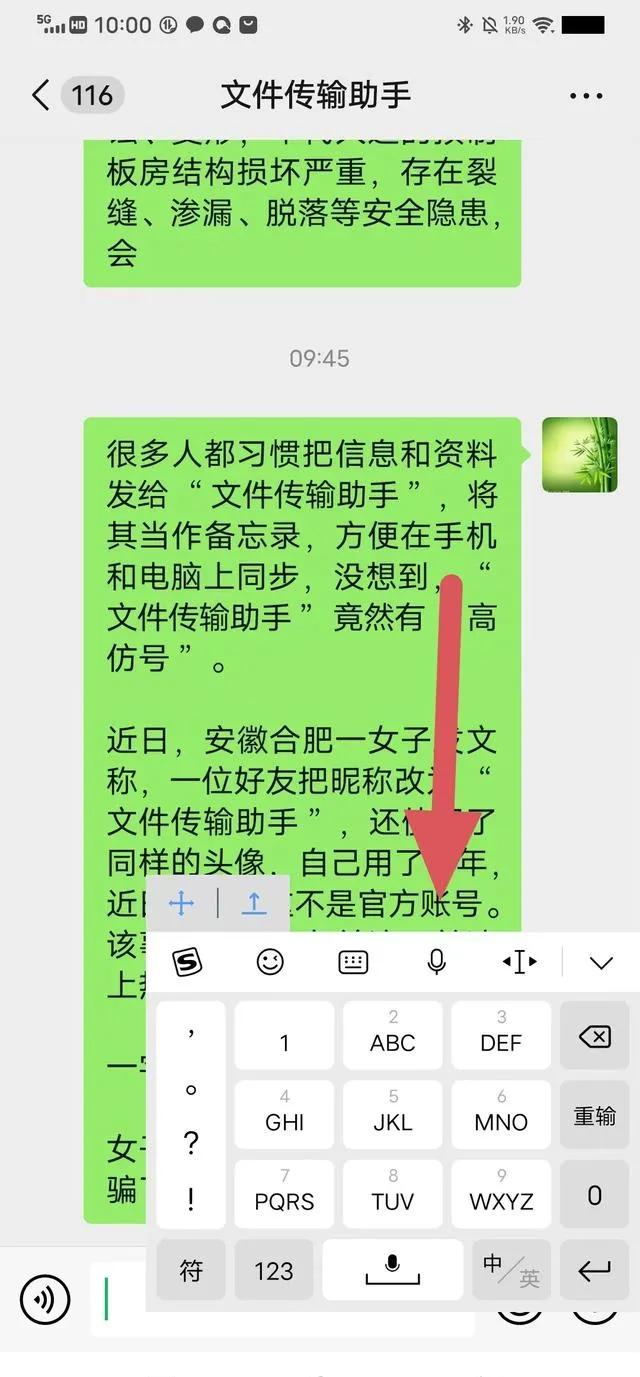Open the cursor movement tool
640x1377 pixels.
point(519,962)
